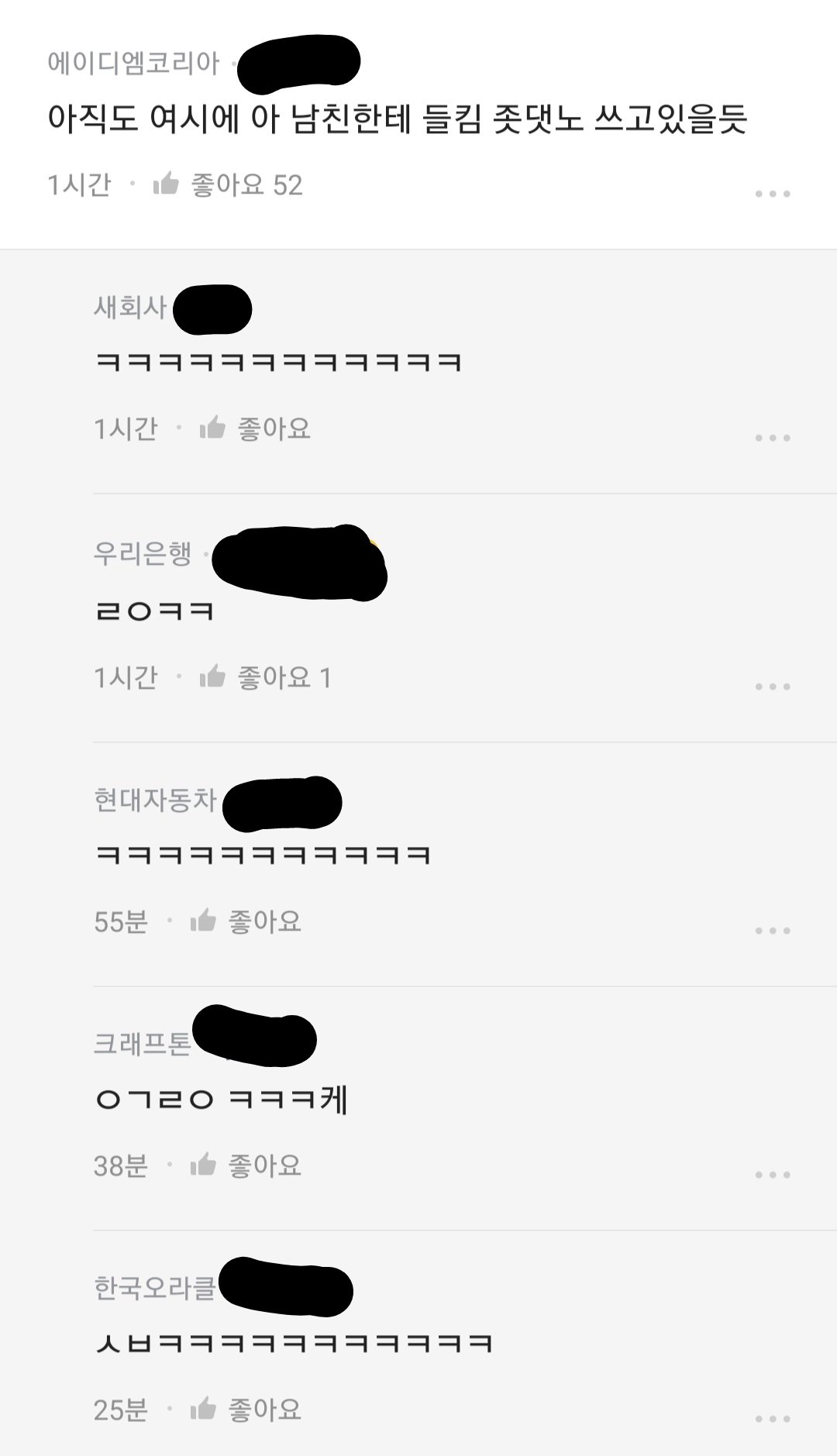Open more options on 크래프톤 reply
The height and width of the screenshot is (1456, 837).
[773, 1175]
